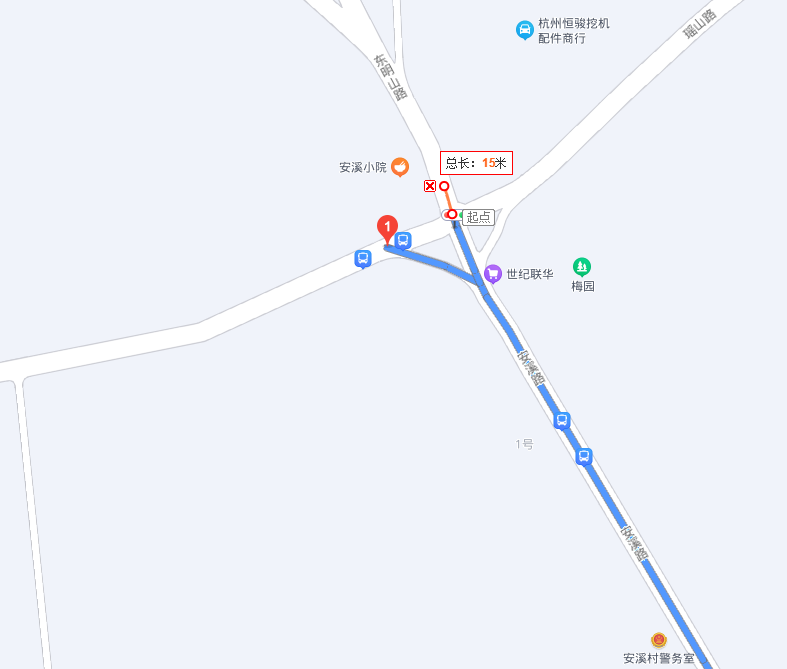Tap the red location marker numbered 1
The height and width of the screenshot is (669, 787).
point(387,228)
